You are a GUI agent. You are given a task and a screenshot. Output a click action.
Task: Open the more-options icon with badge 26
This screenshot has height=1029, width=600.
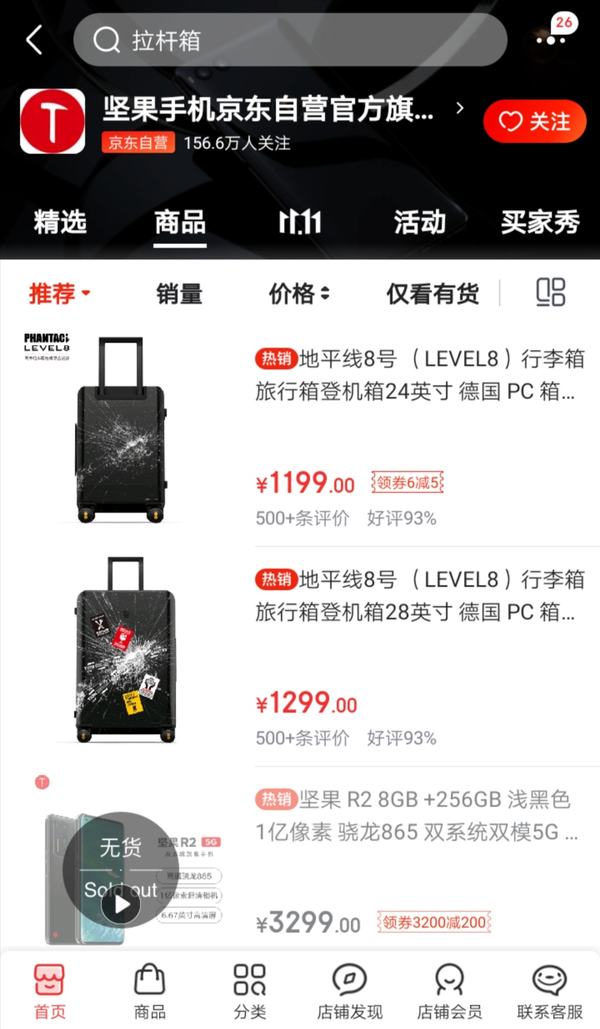tap(552, 38)
